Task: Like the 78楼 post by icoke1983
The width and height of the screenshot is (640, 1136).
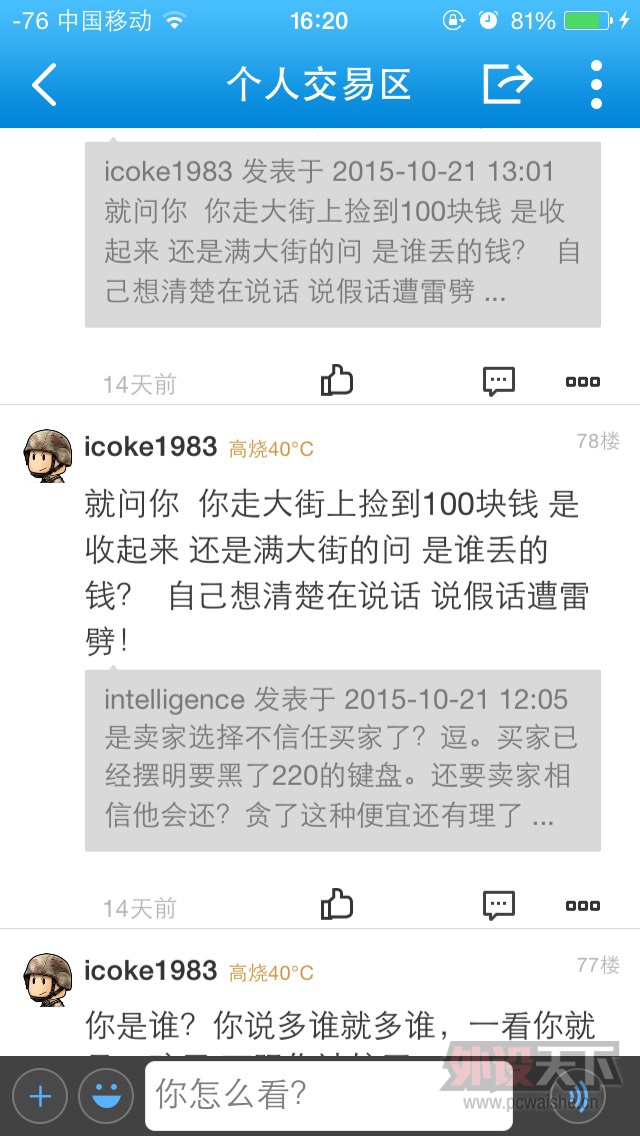Action: click(x=337, y=905)
